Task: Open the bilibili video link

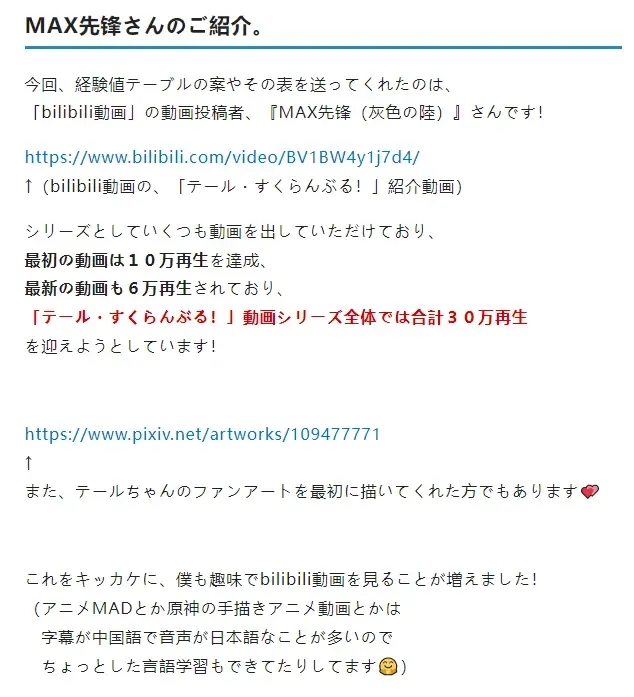Action: click(x=222, y=157)
